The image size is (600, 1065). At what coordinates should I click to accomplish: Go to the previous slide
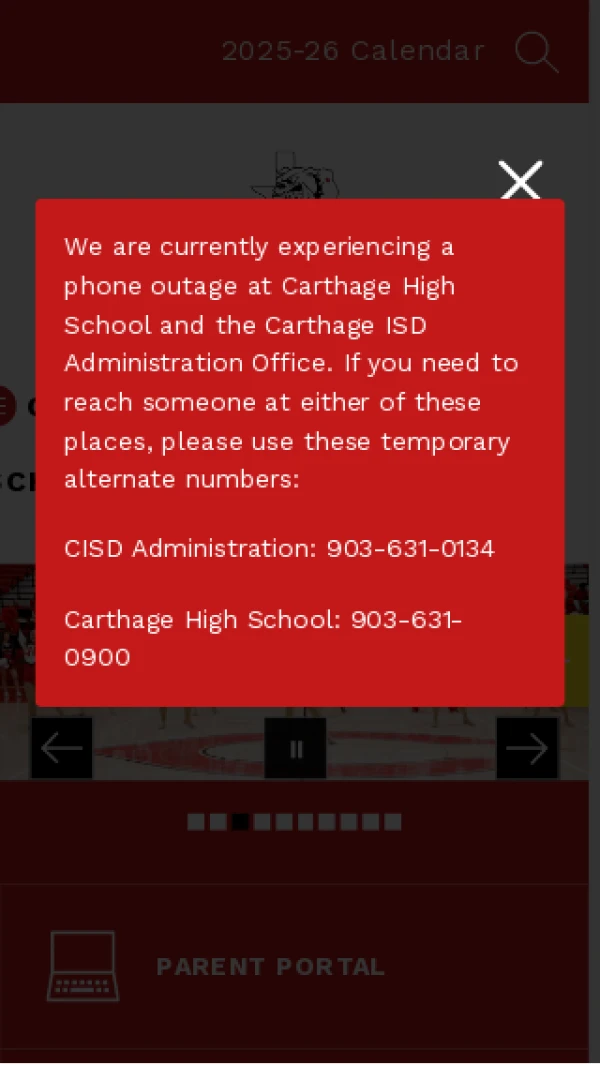(x=62, y=748)
